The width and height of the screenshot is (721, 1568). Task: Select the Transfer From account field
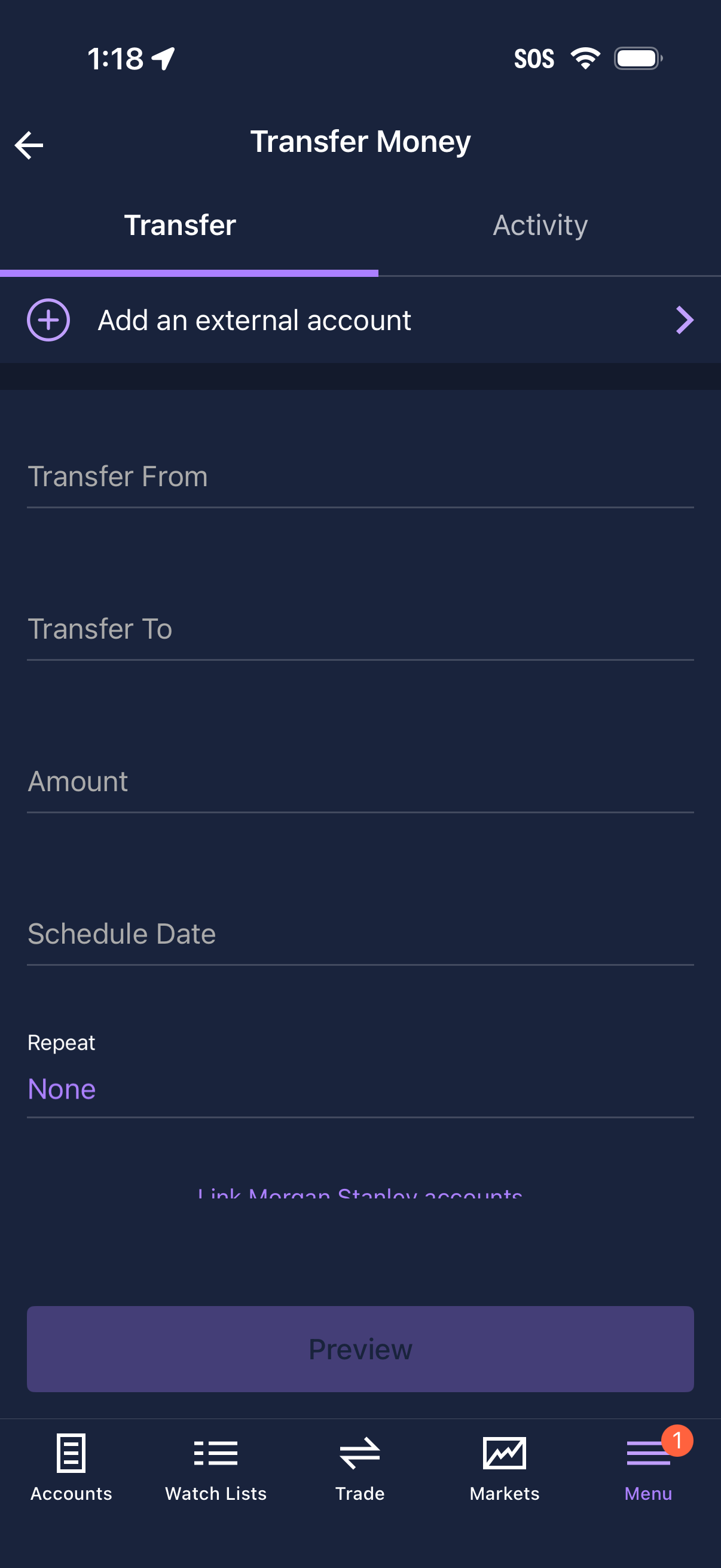pos(360,477)
